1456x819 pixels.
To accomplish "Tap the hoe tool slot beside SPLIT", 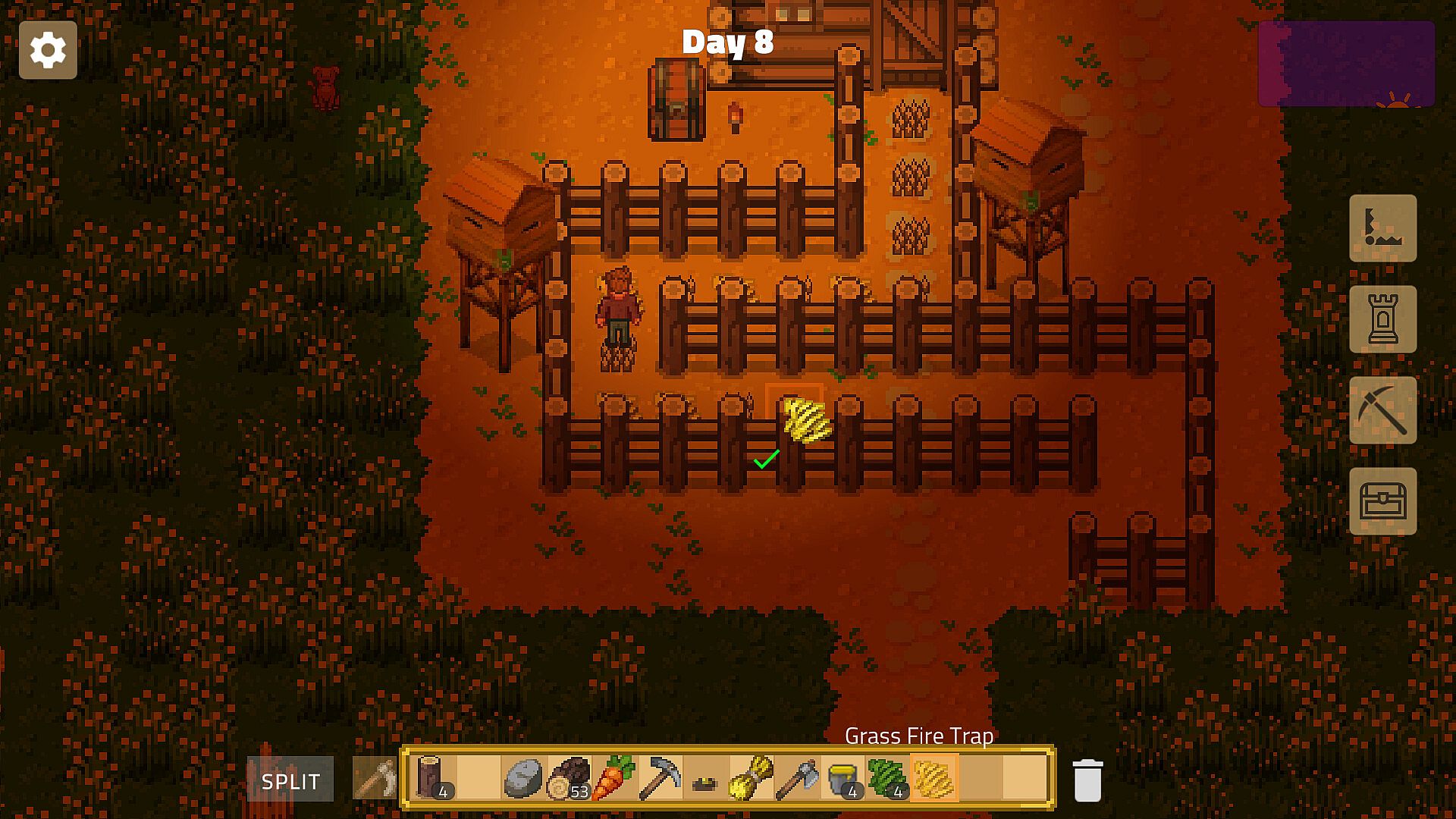I will click(375, 779).
